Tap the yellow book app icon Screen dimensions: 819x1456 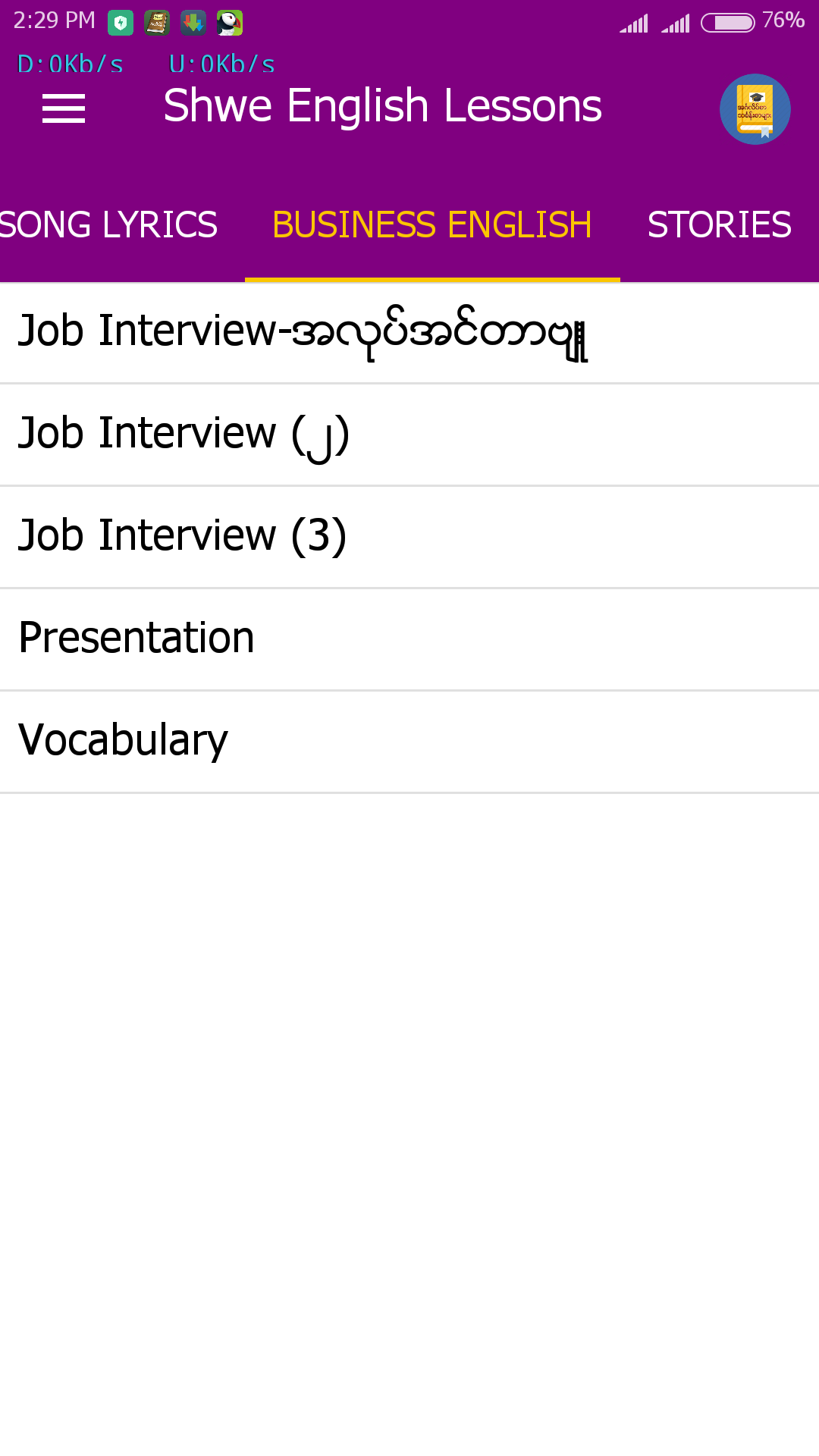coord(755,109)
